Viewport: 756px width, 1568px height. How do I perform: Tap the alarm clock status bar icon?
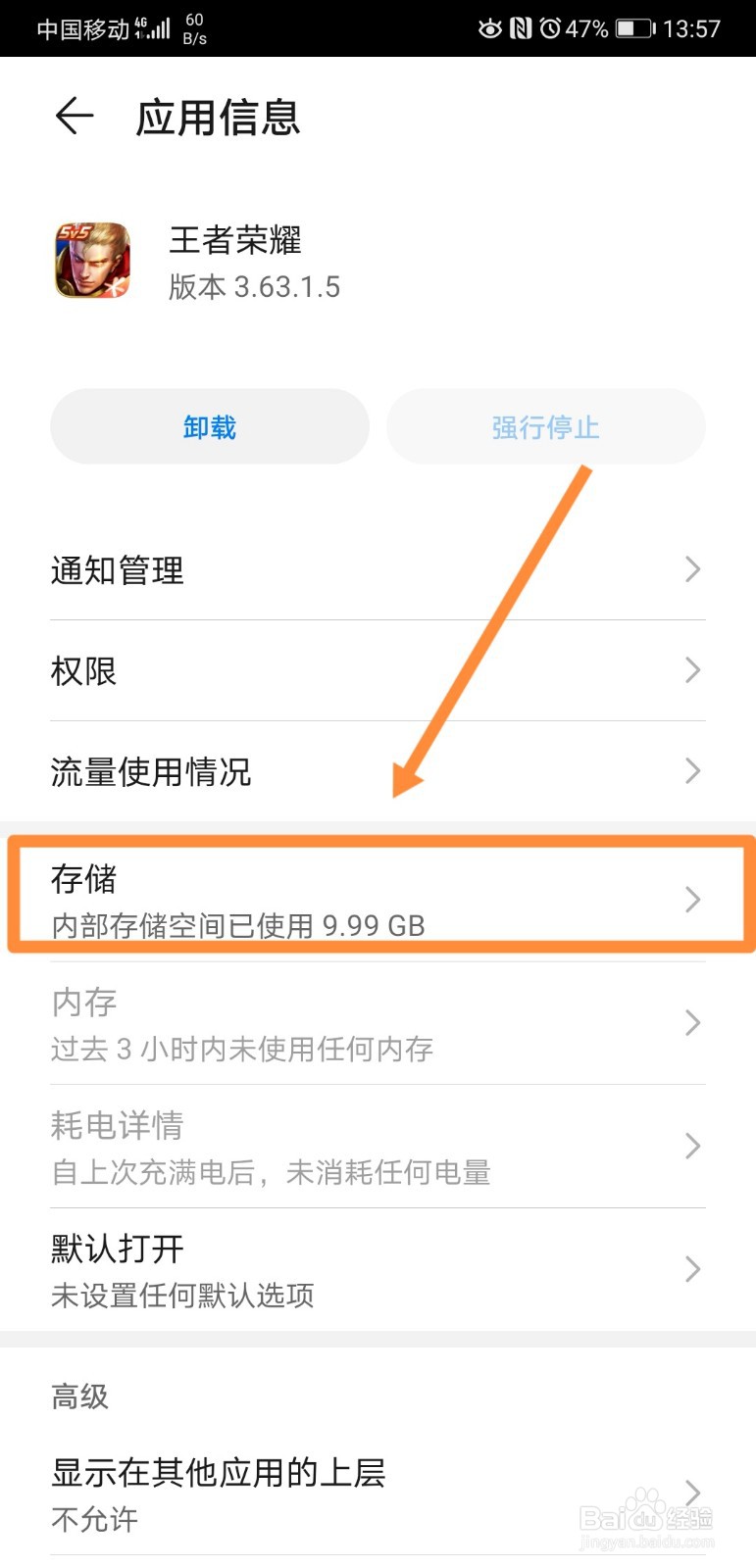(549, 28)
